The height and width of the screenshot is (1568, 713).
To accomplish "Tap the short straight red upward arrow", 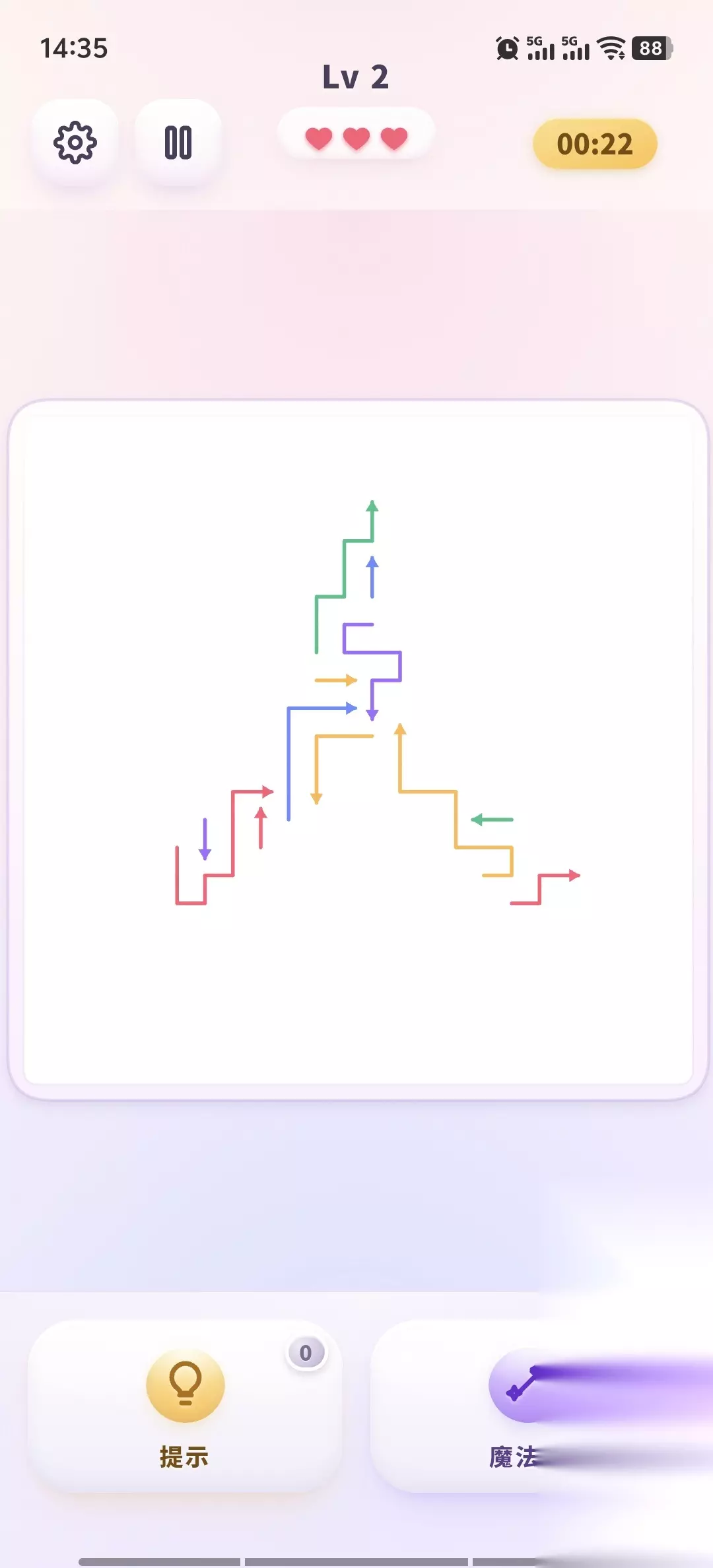I will pyautogui.click(x=261, y=828).
